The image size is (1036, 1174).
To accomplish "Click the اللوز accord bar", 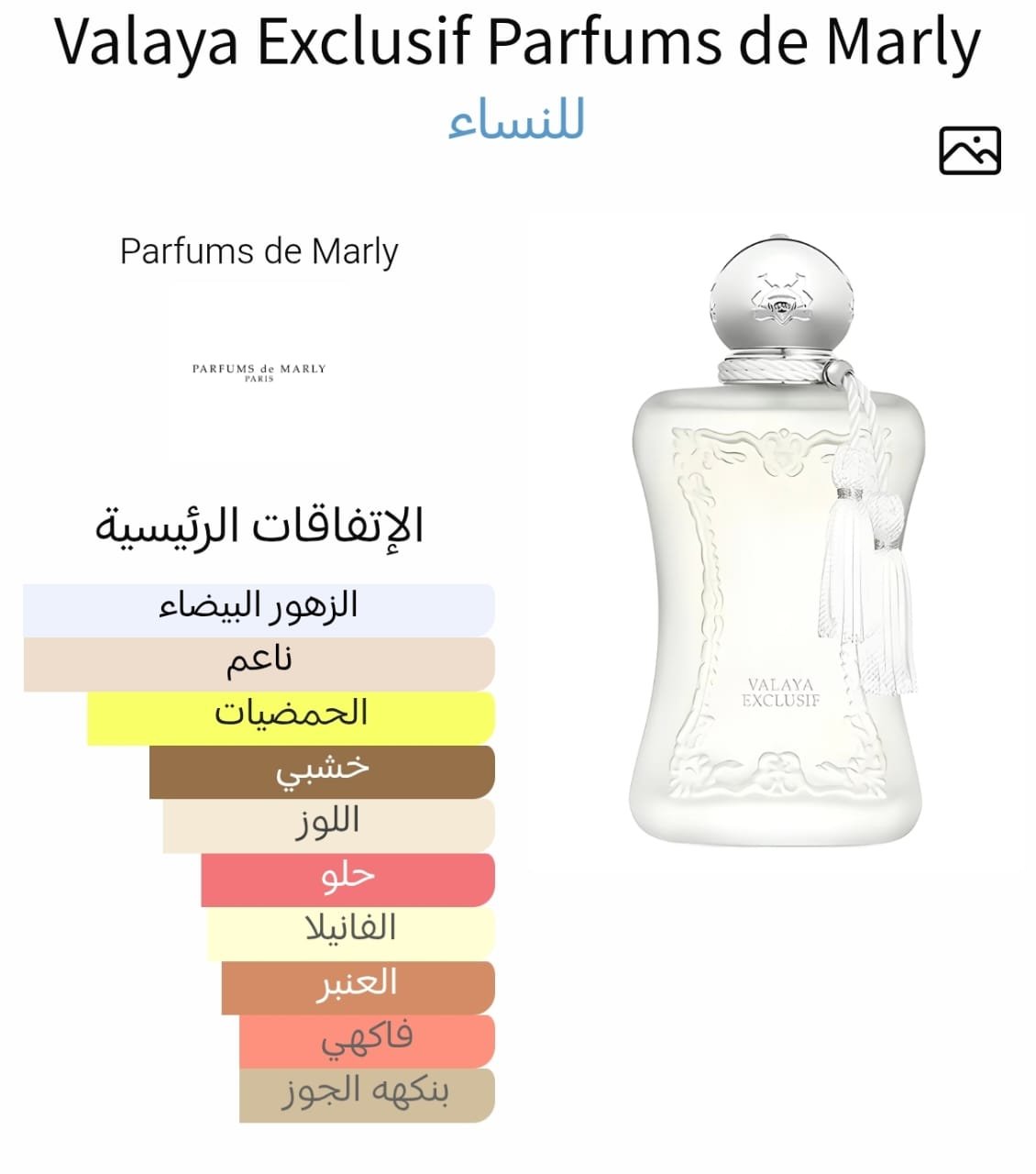I will (x=325, y=821).
